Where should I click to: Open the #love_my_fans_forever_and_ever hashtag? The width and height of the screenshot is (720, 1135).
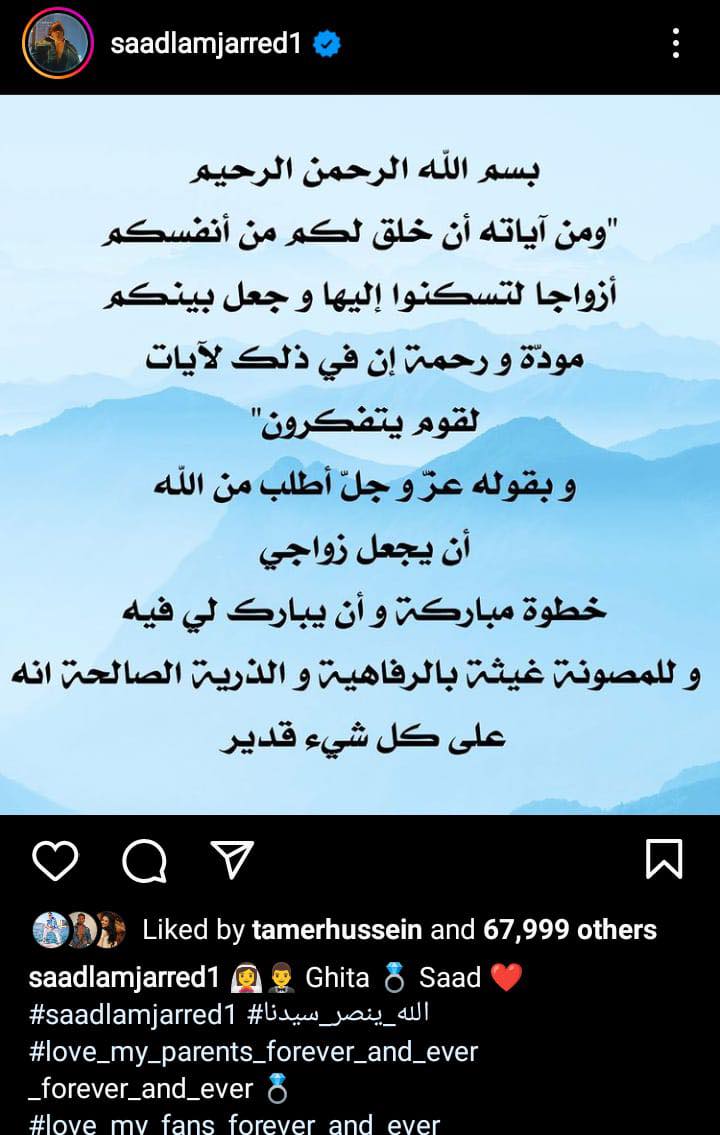(x=235, y=1123)
